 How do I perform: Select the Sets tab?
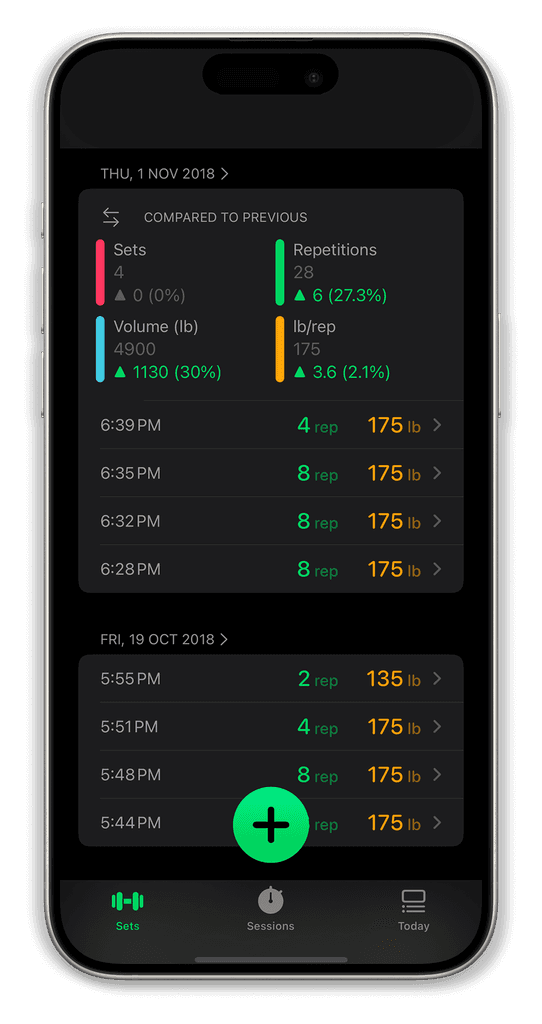(127, 909)
